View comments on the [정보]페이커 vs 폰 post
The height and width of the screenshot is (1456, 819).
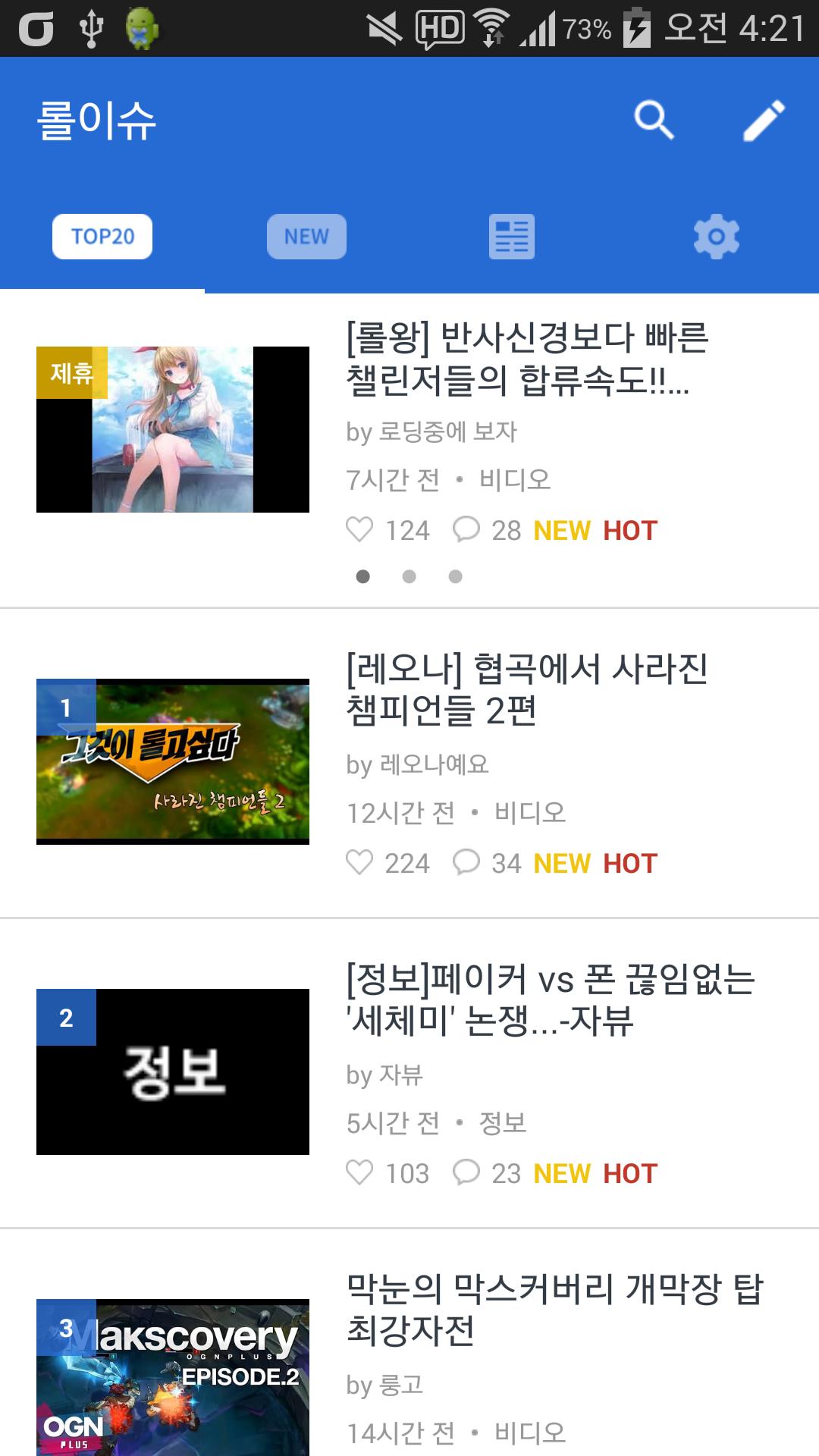(466, 1173)
